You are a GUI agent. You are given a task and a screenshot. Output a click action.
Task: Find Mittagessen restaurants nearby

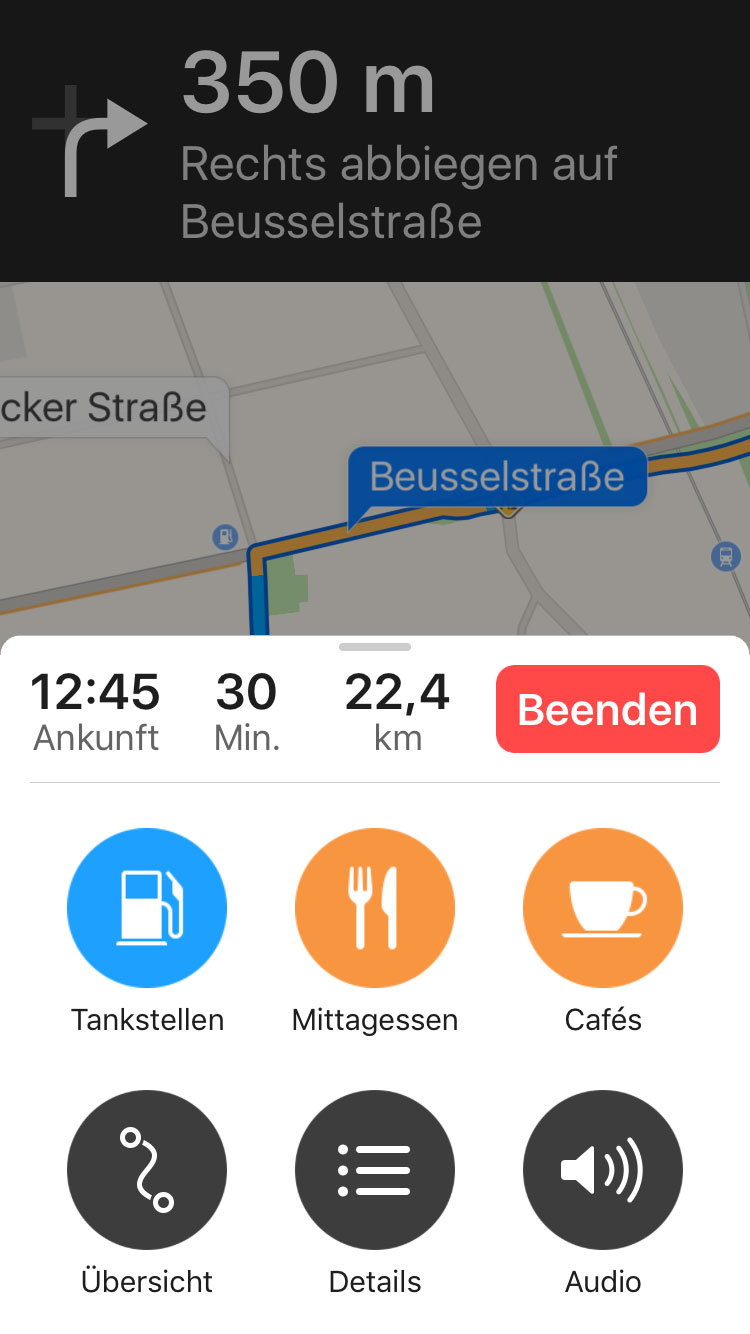pos(375,908)
